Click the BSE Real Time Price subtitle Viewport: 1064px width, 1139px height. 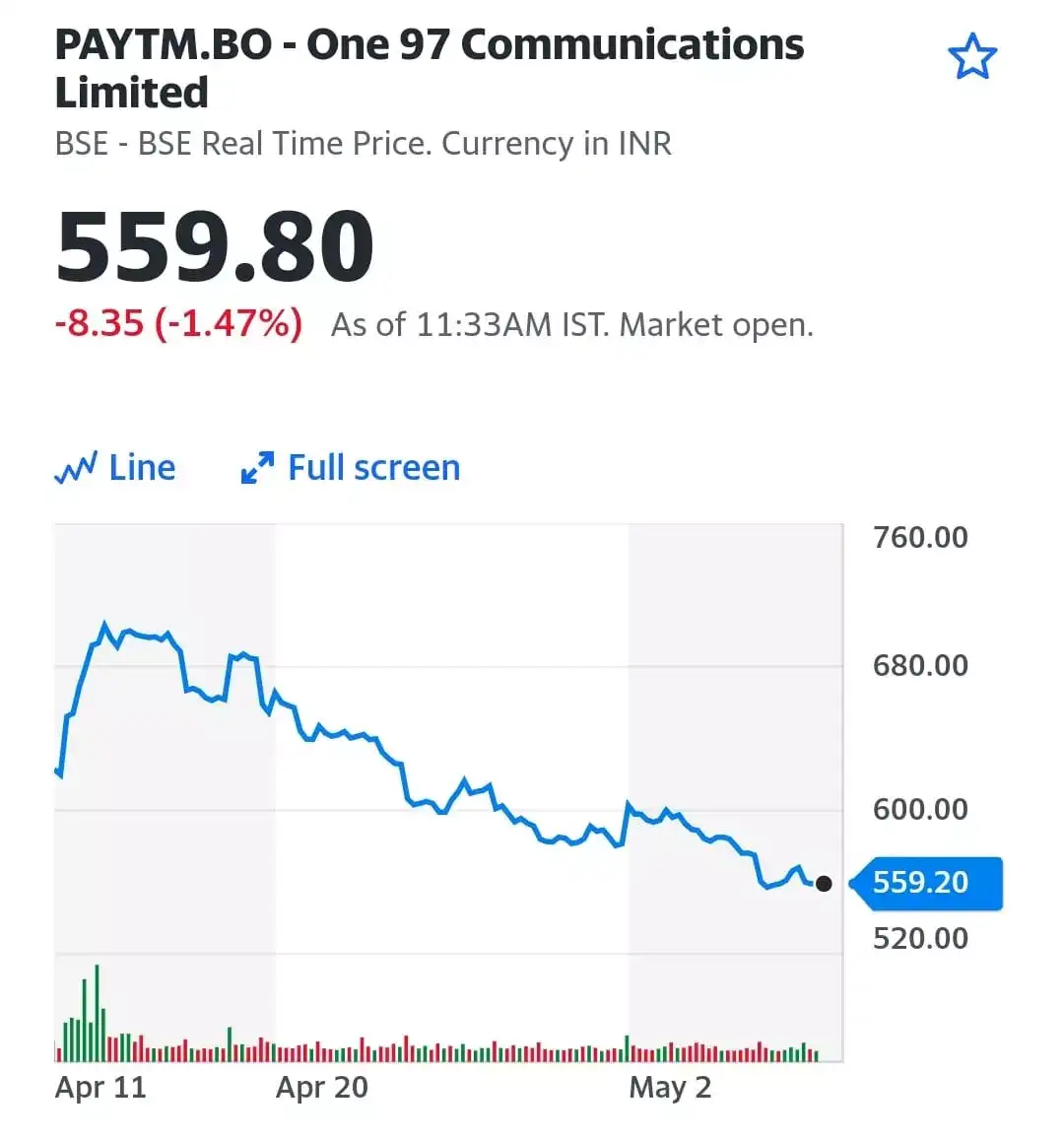tap(363, 143)
